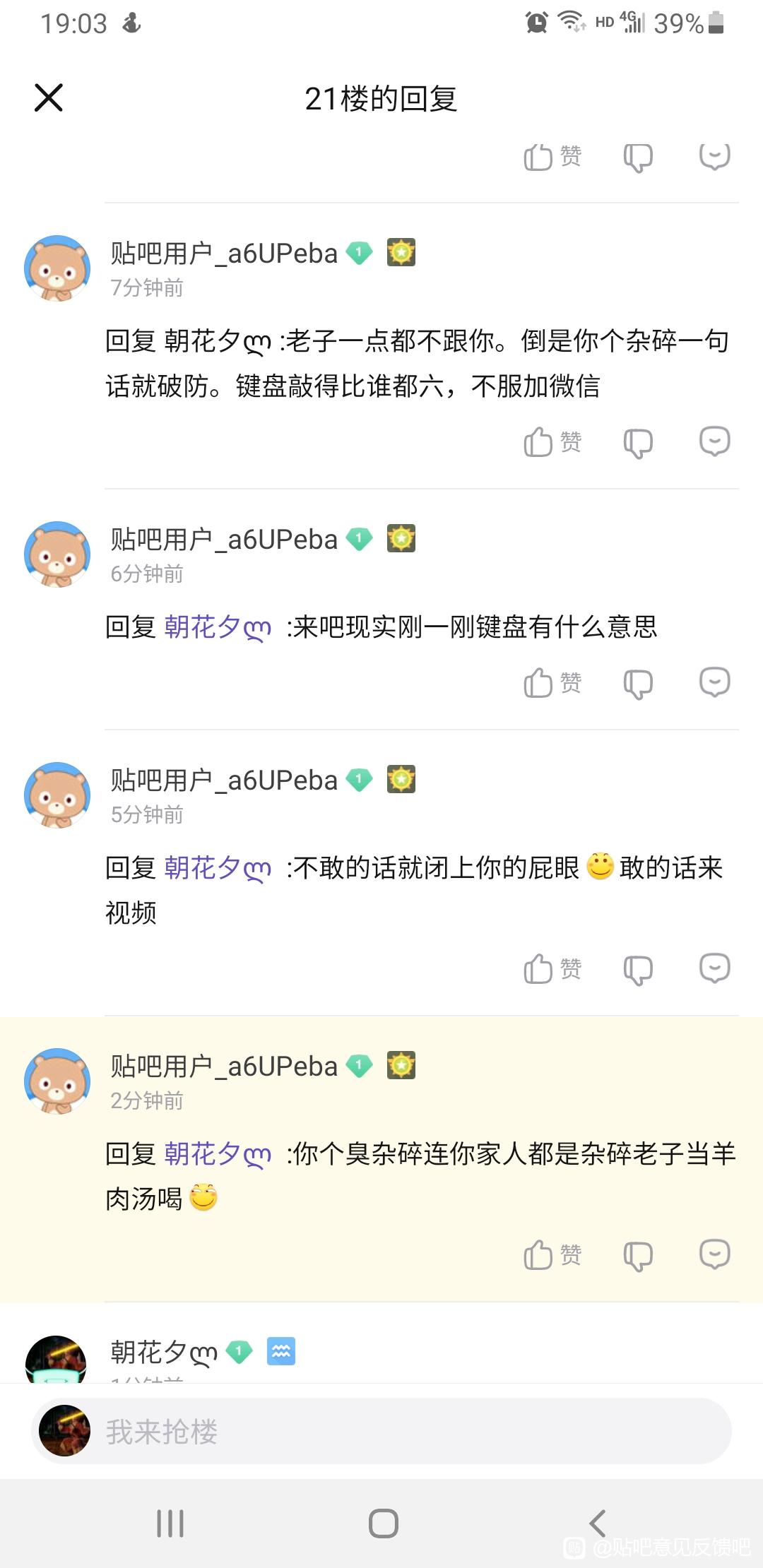Comment on the reply posted 7分钟前
This screenshot has height=1568, width=763.
point(714,441)
